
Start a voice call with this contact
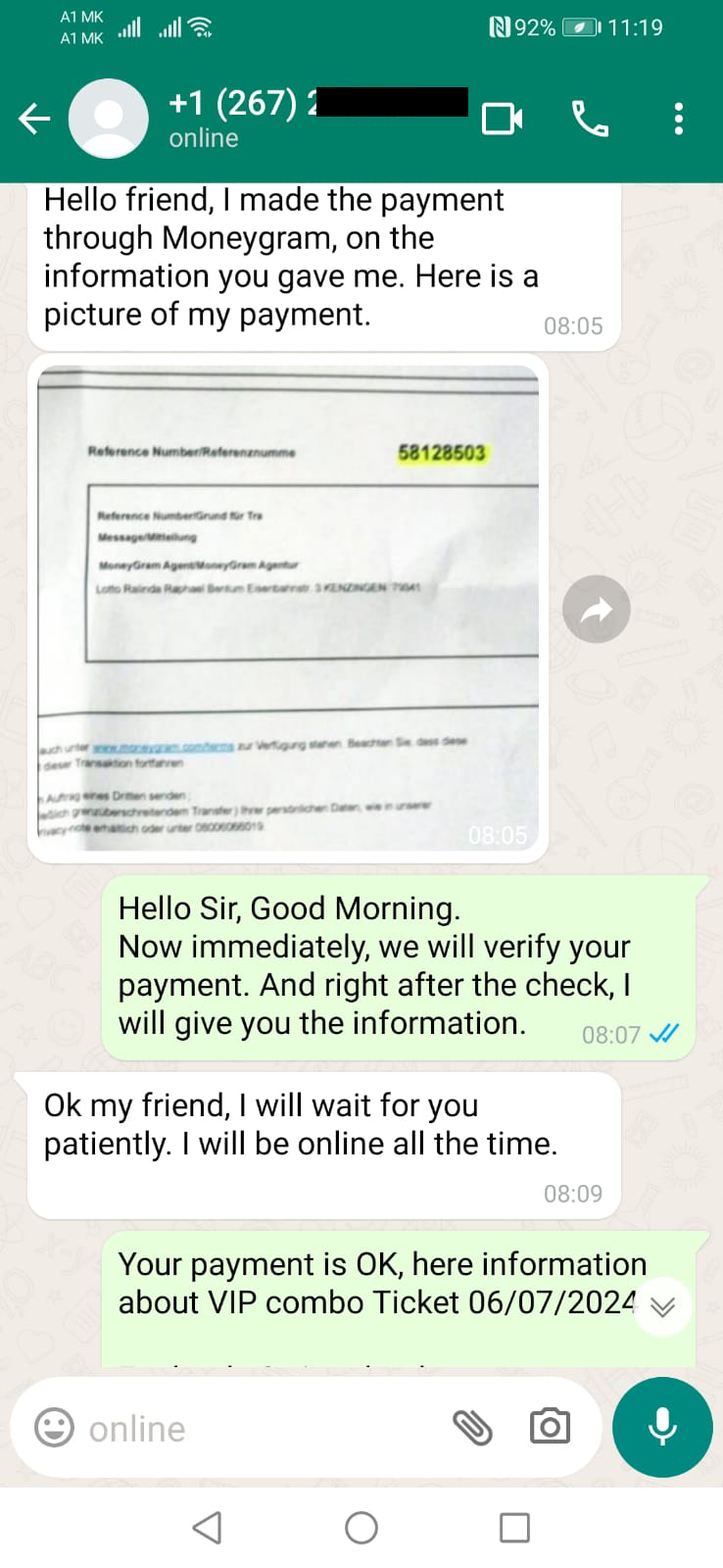click(590, 120)
